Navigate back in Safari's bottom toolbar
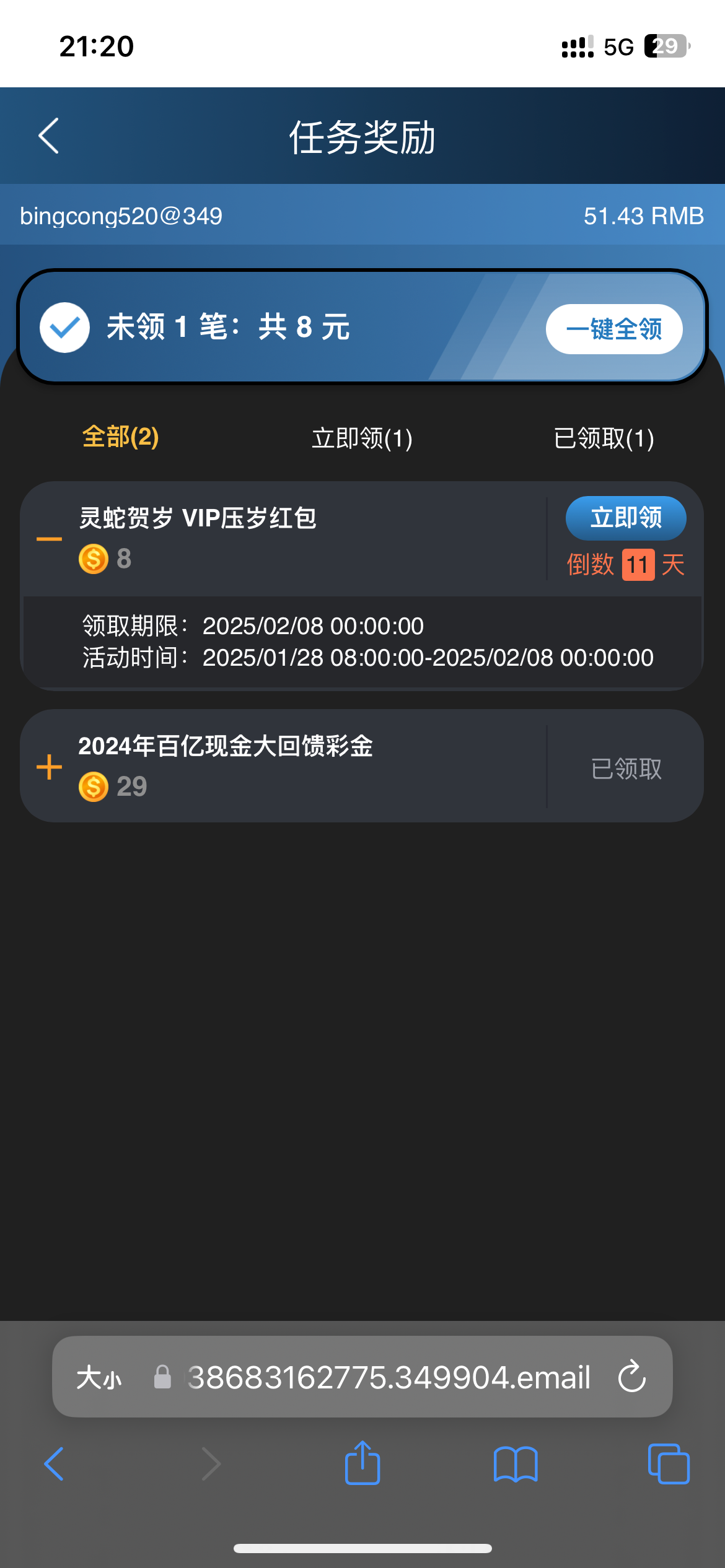Viewport: 725px width, 1568px height. tap(55, 1465)
